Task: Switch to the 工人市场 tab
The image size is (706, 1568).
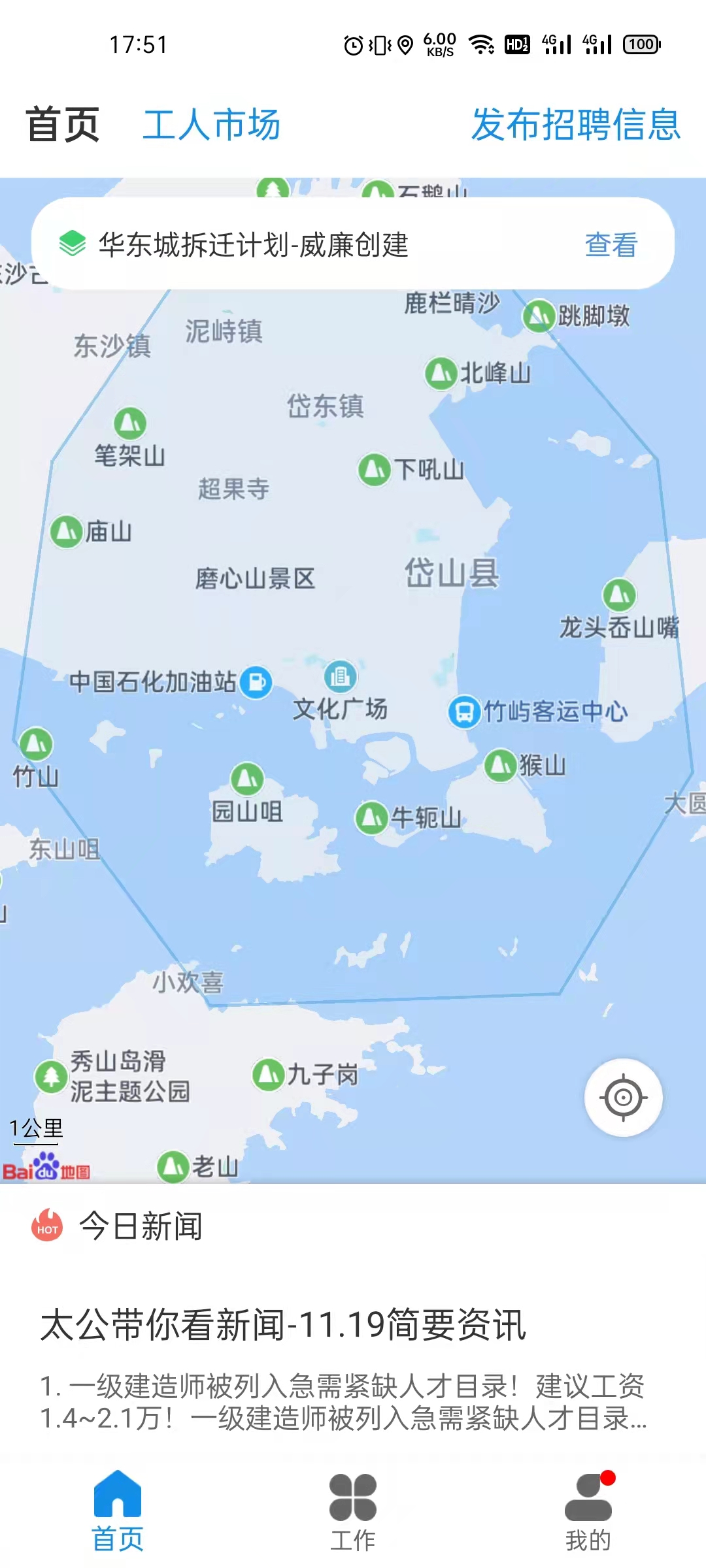Action: [x=210, y=125]
